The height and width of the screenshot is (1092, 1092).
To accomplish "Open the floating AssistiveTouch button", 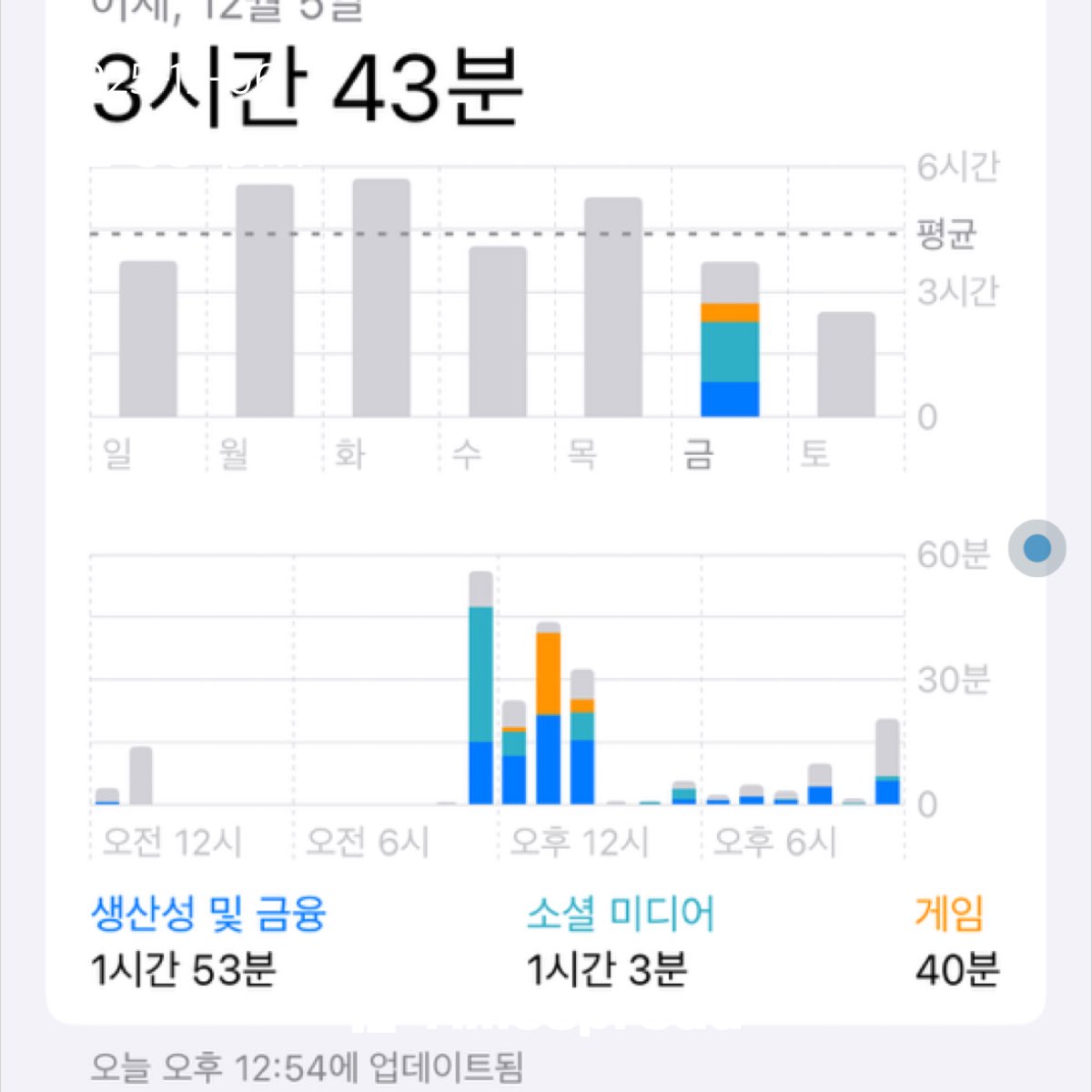I will click(1036, 549).
